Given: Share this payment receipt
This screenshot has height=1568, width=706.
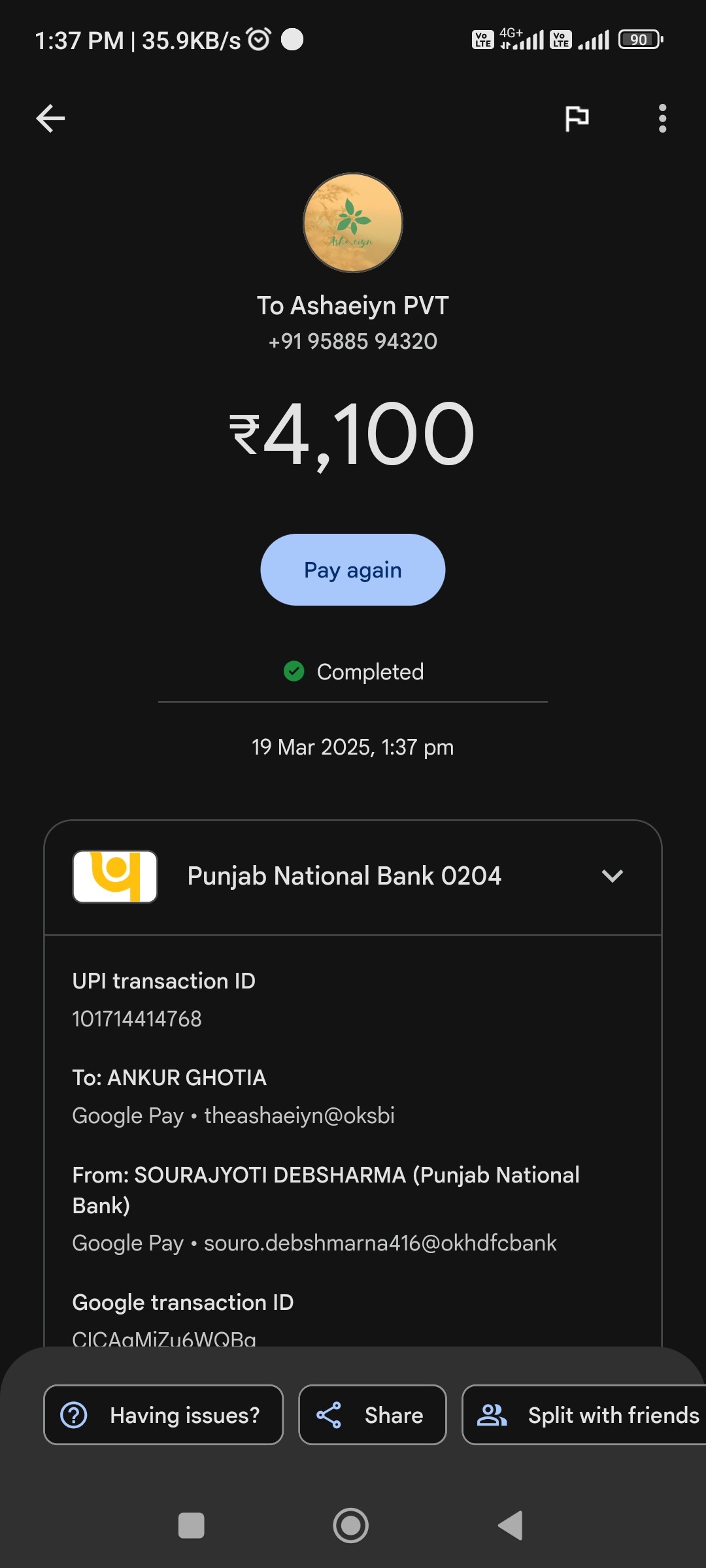Looking at the screenshot, I should tap(373, 1414).
